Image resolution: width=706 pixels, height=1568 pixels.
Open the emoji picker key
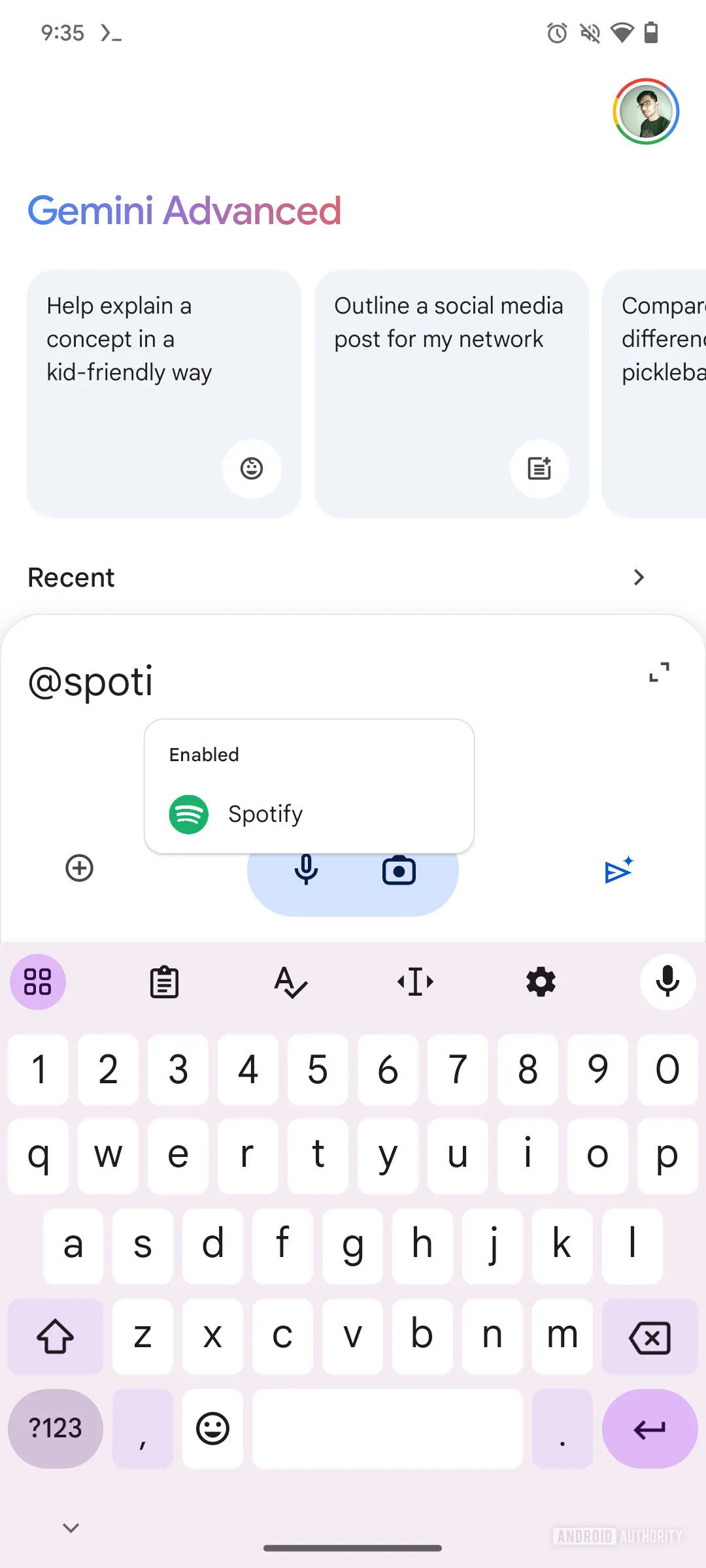(x=212, y=1429)
